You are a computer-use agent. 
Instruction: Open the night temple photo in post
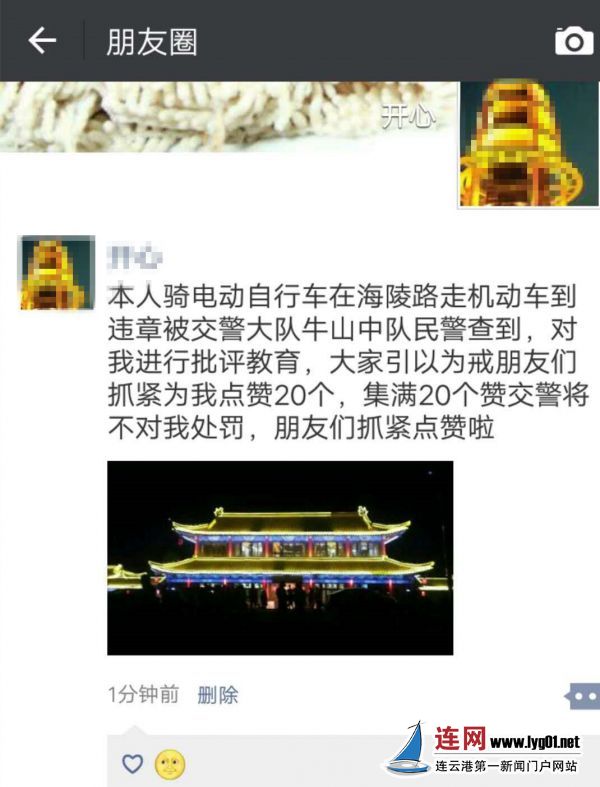point(280,557)
